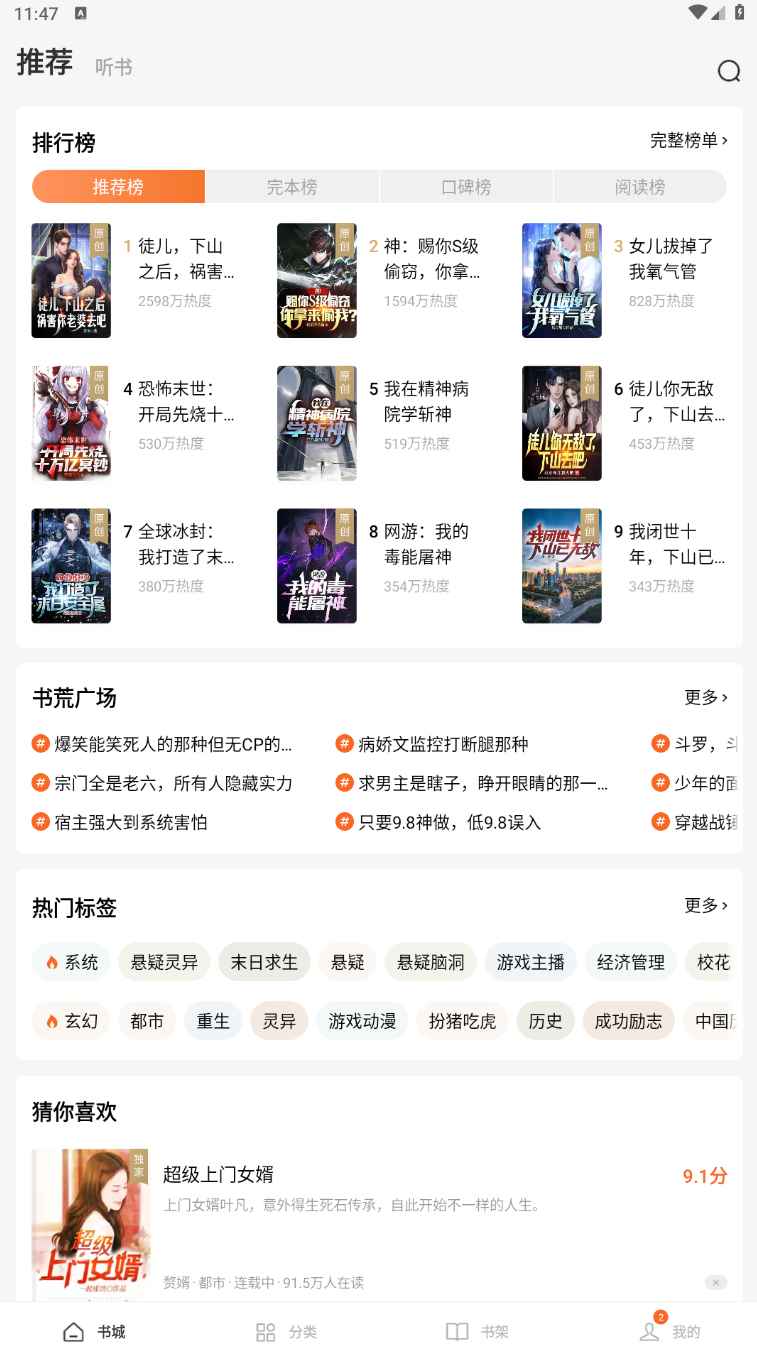Viewport: 757px width, 1358px height.
Task: Open the search icon
Action: coord(729,71)
